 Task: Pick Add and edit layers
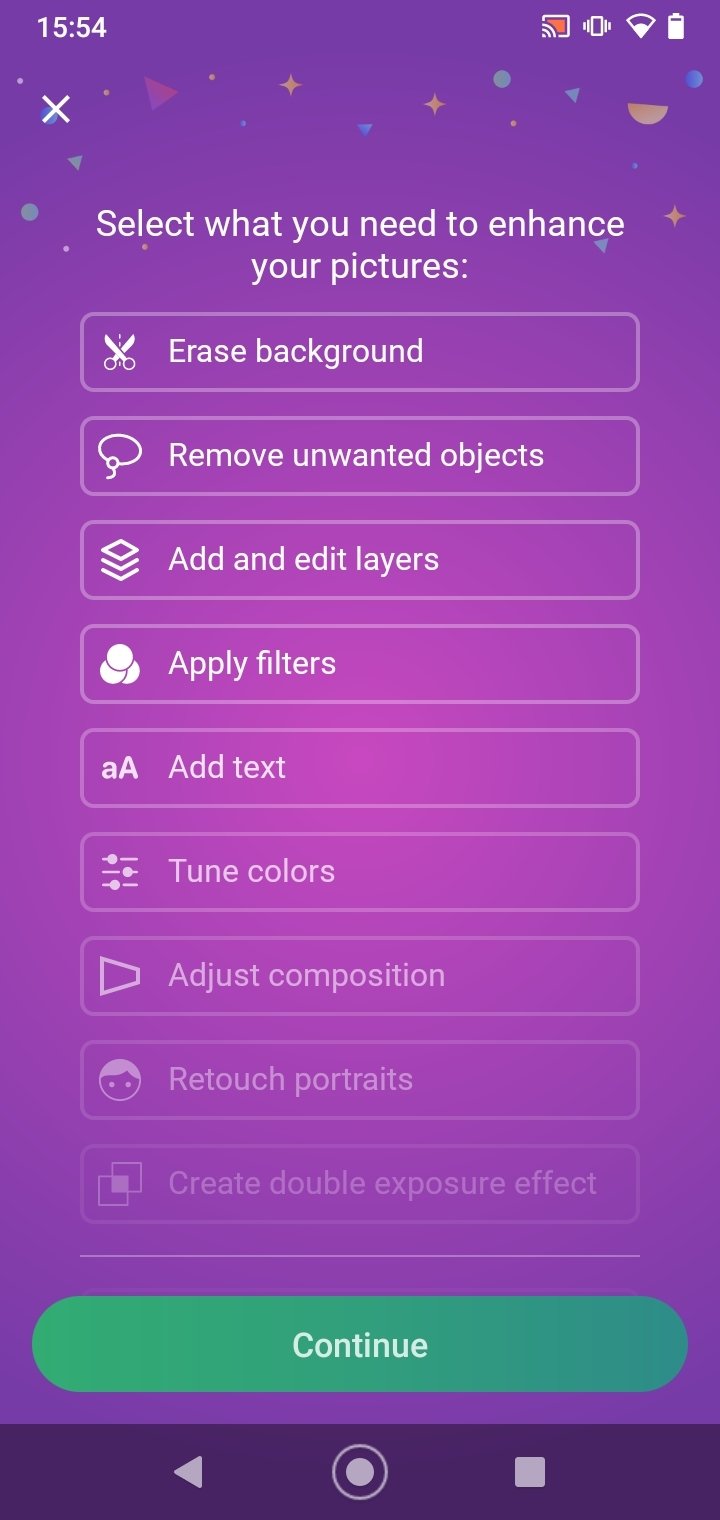tap(360, 560)
